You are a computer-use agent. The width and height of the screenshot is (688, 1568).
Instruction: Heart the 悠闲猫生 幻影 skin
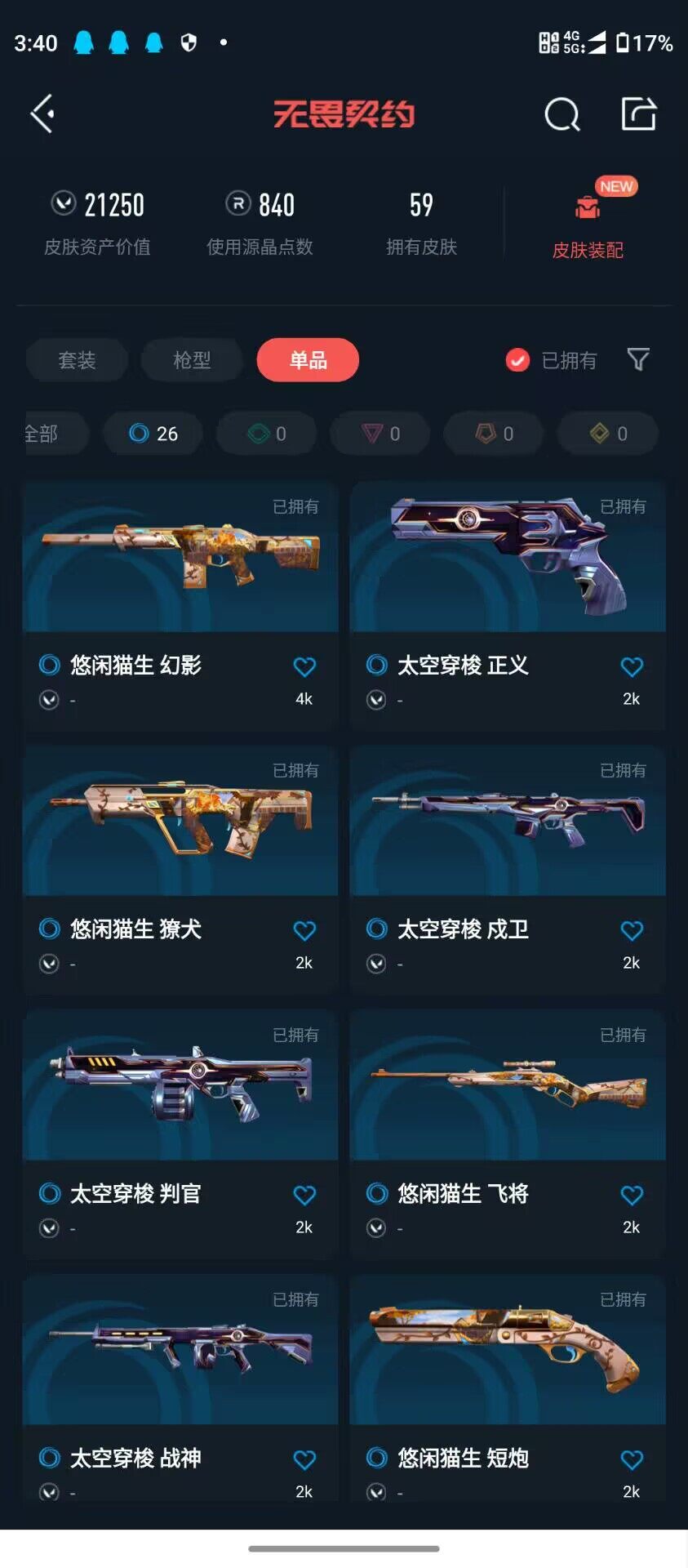click(304, 666)
